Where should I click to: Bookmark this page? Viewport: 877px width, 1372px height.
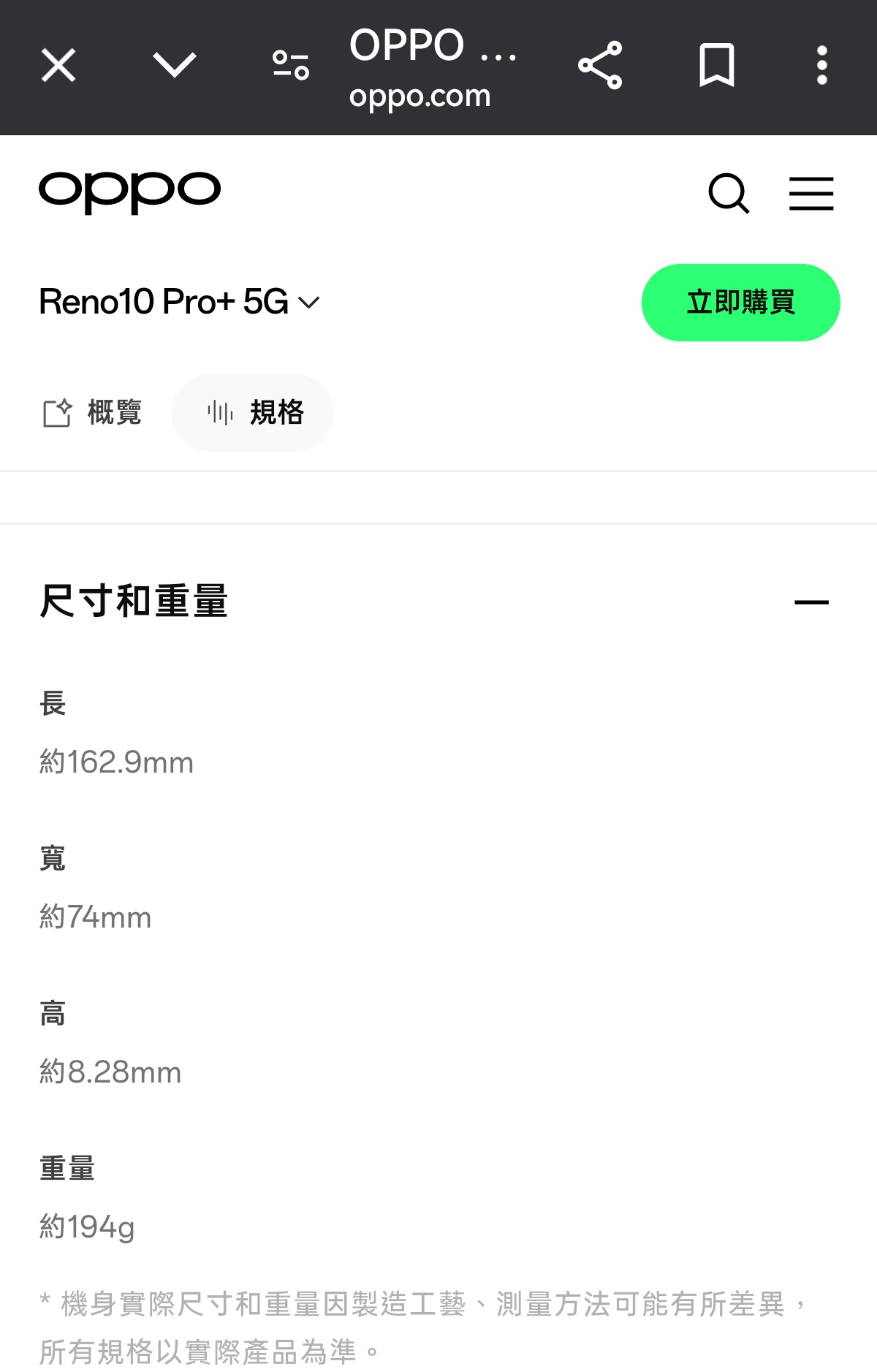pos(716,66)
